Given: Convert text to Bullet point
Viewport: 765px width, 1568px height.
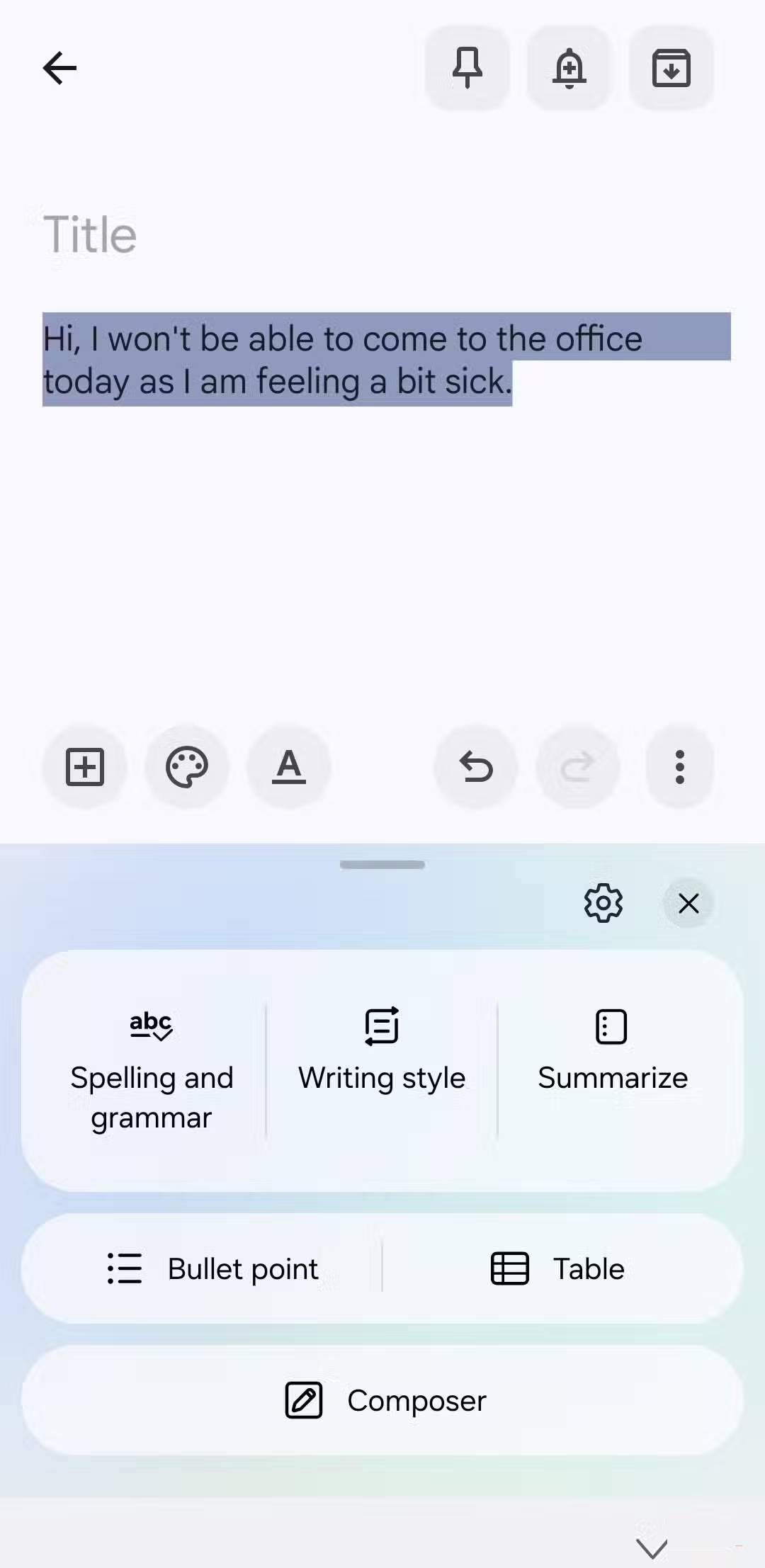Looking at the screenshot, I should coord(212,1268).
